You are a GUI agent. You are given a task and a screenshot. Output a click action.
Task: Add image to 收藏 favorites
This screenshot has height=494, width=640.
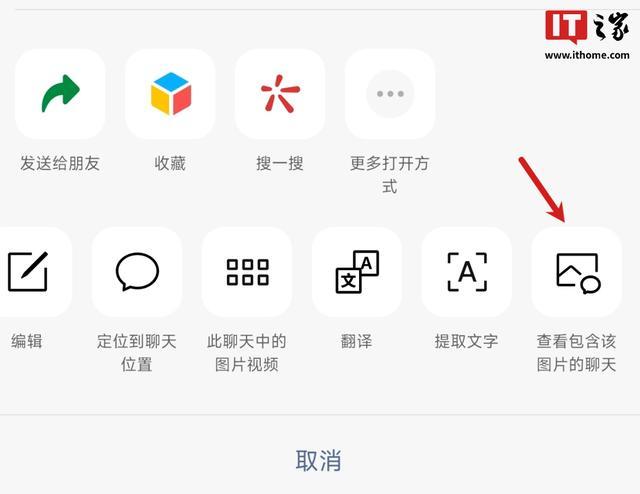coord(170,95)
